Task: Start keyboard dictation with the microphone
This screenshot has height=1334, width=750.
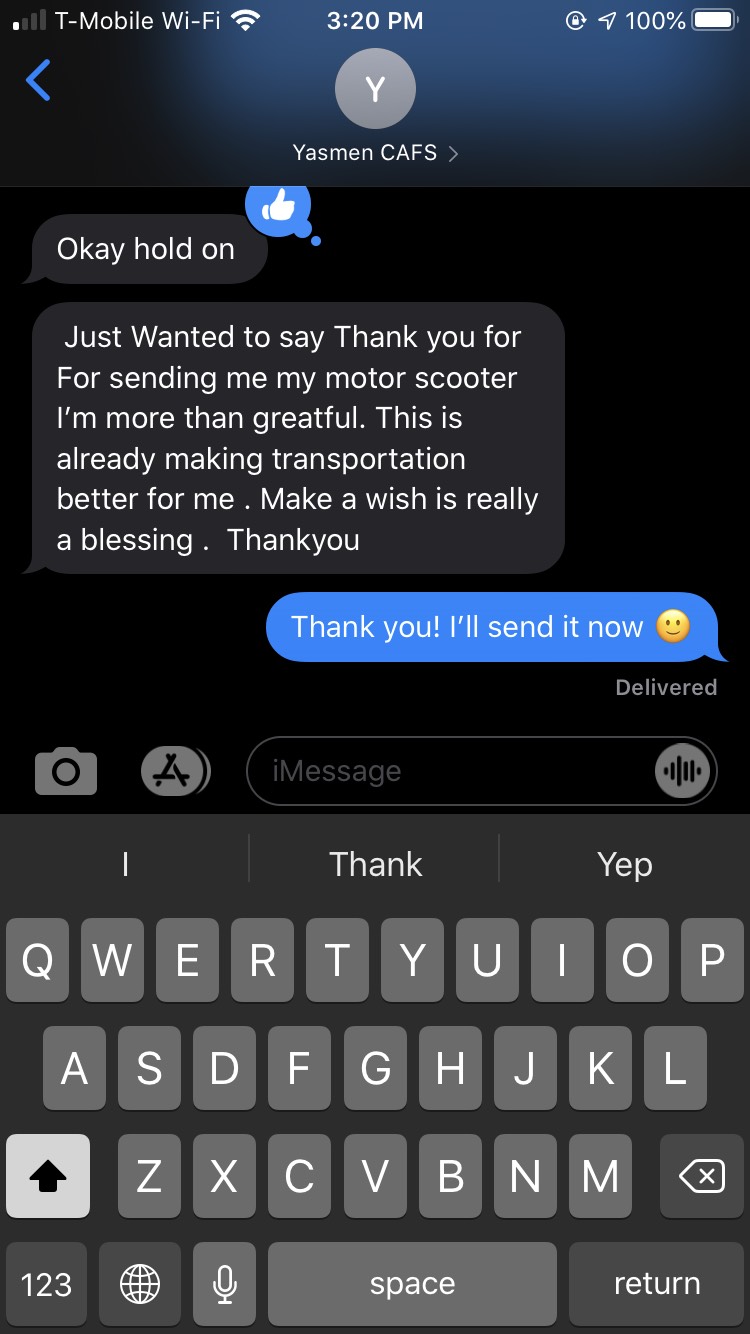Action: click(x=226, y=1284)
